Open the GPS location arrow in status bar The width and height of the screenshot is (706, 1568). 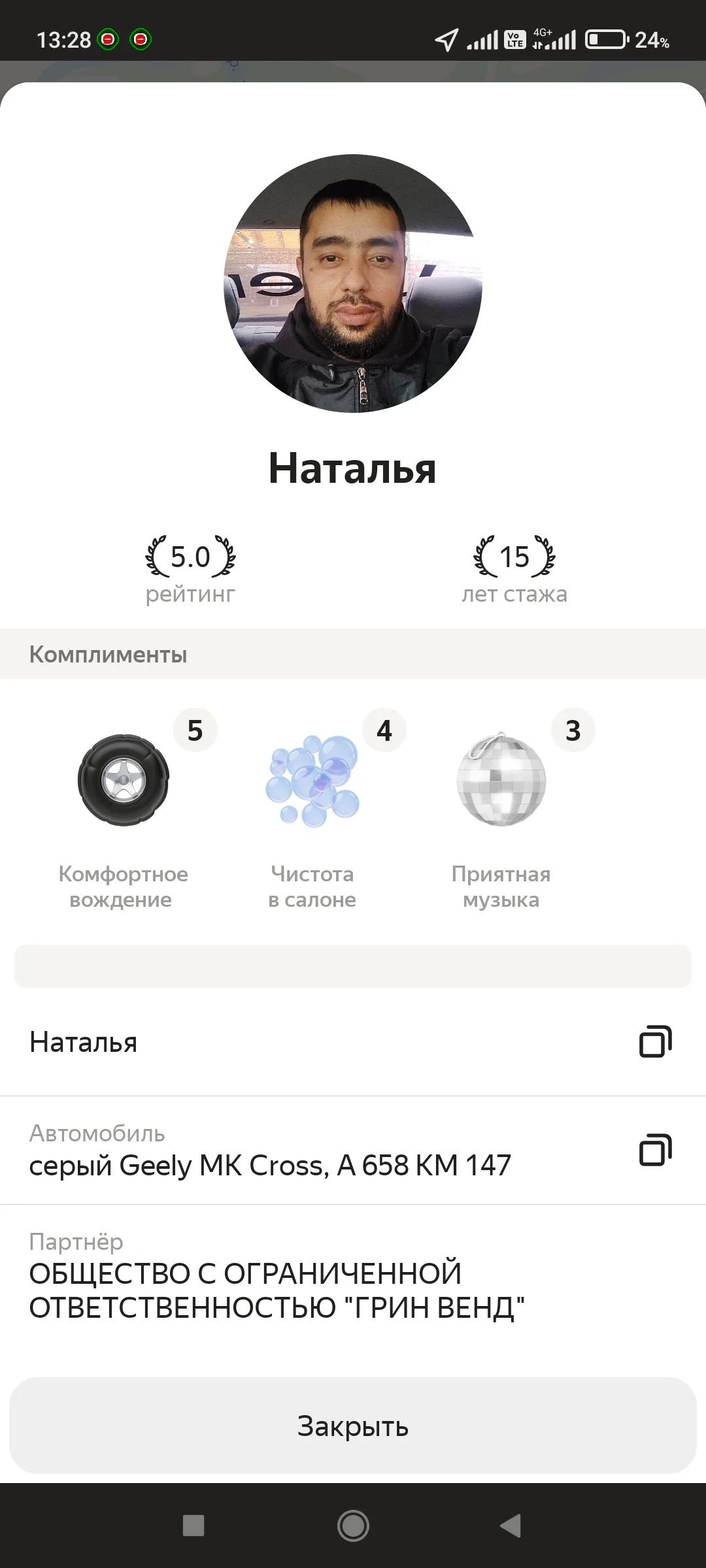click(x=447, y=41)
